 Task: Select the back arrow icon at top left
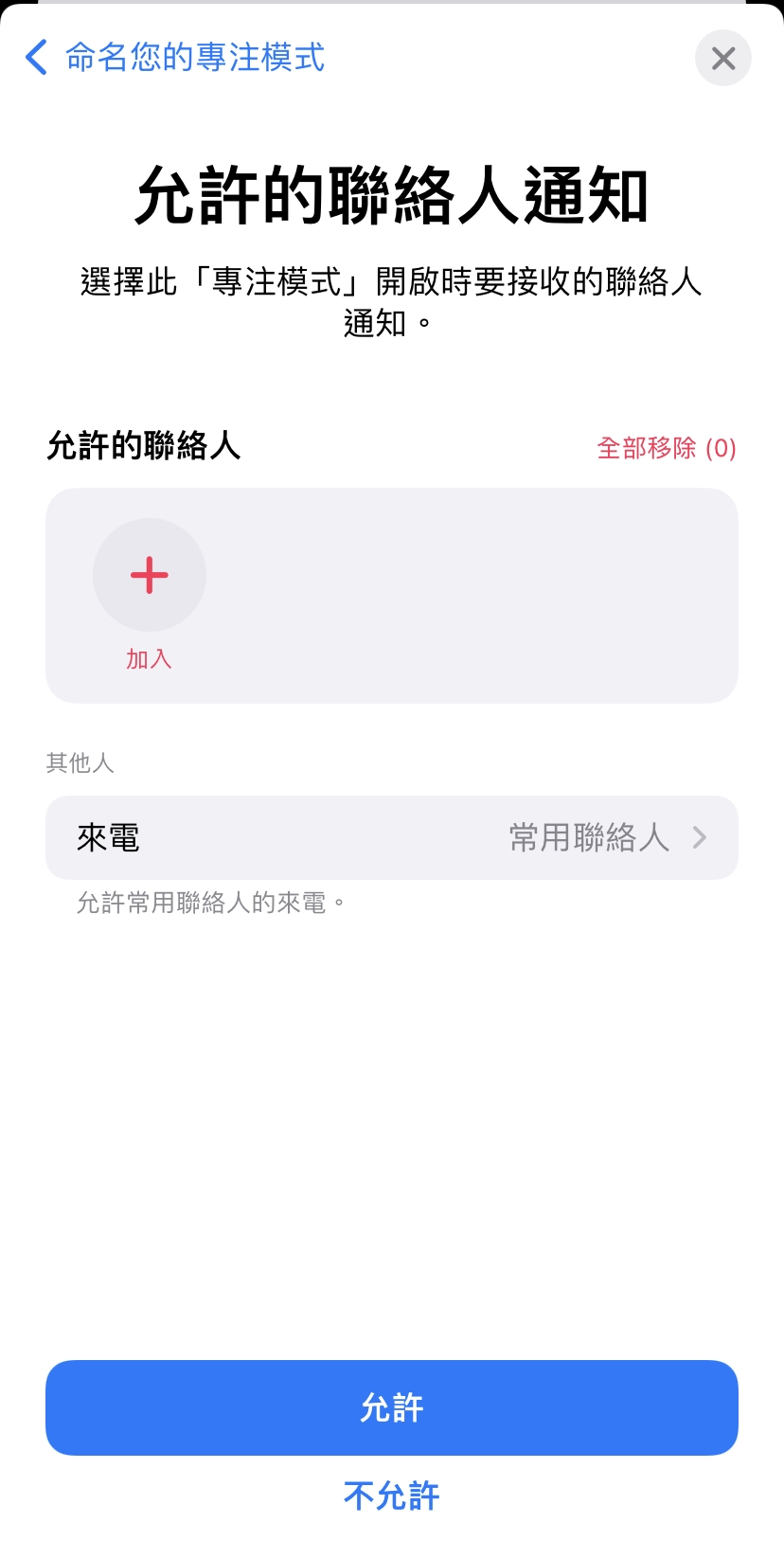[x=36, y=58]
